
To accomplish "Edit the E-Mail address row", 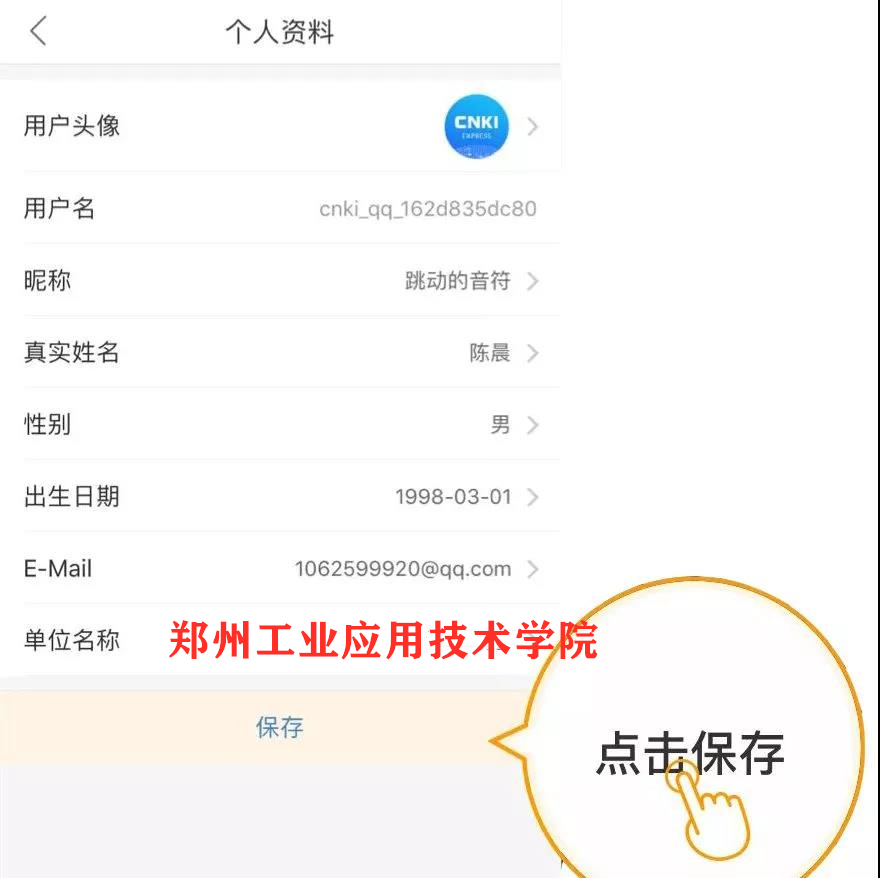I will pyautogui.click(x=280, y=569).
